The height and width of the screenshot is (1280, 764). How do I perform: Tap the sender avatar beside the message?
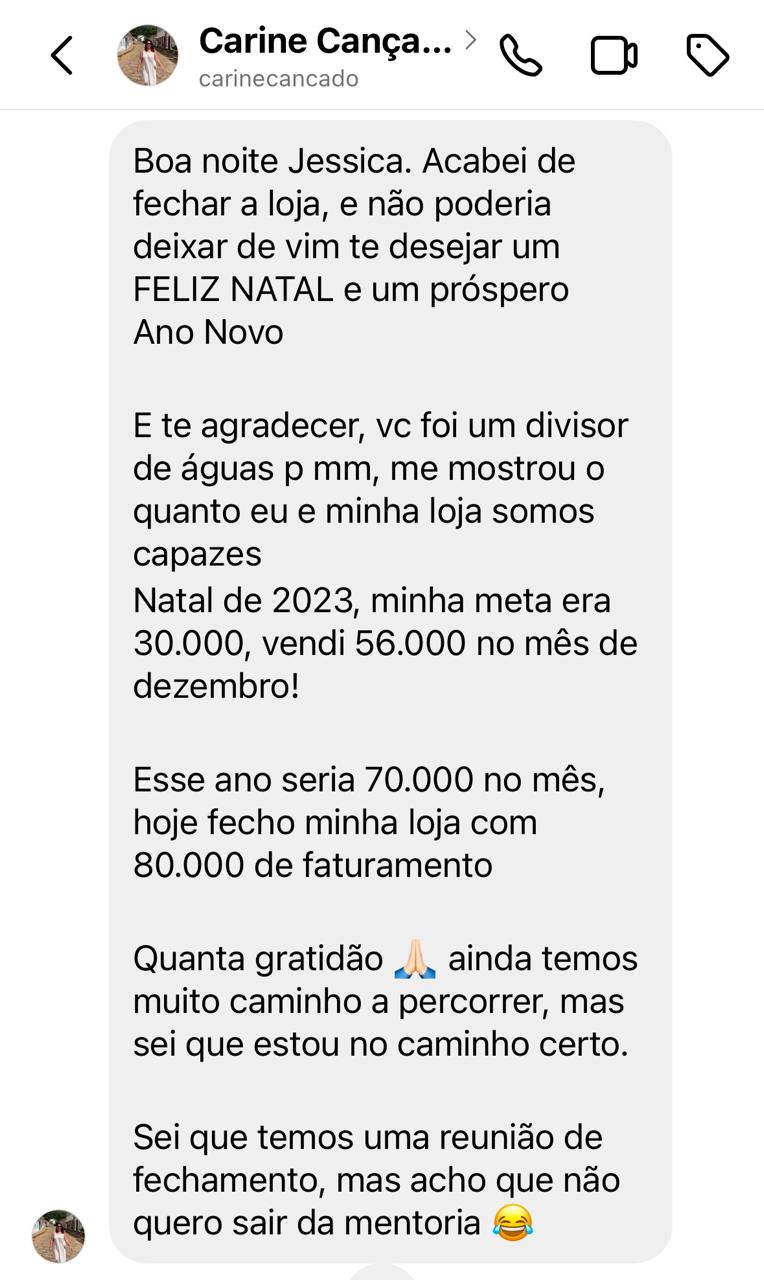pos(58,1235)
